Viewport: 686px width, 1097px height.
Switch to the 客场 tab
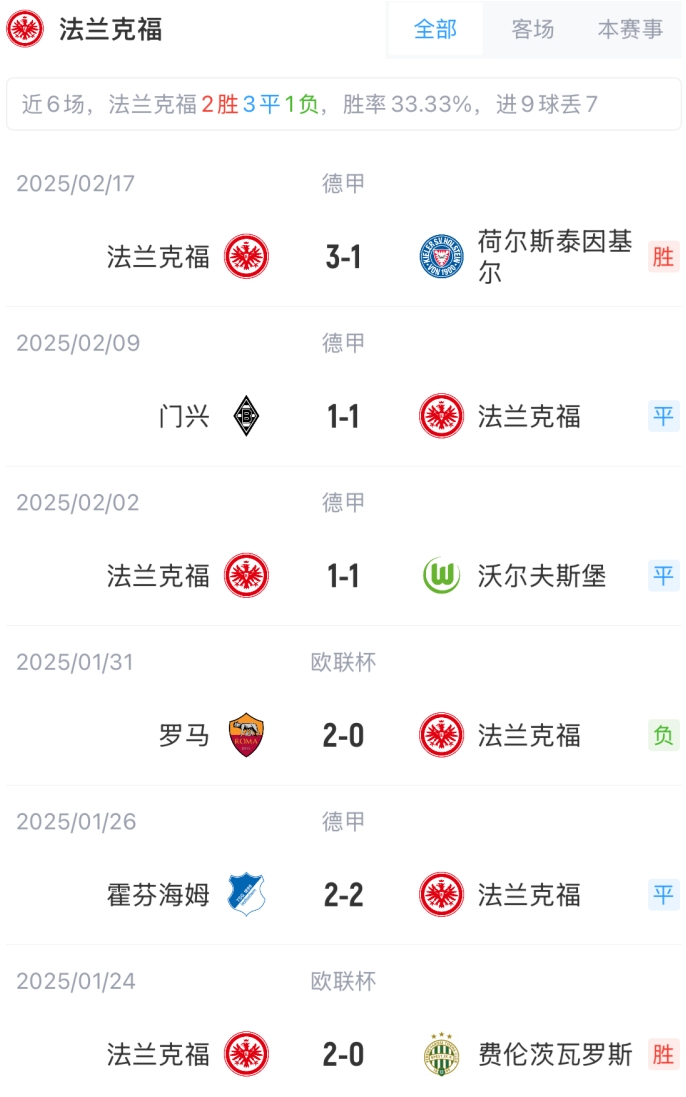[532, 30]
